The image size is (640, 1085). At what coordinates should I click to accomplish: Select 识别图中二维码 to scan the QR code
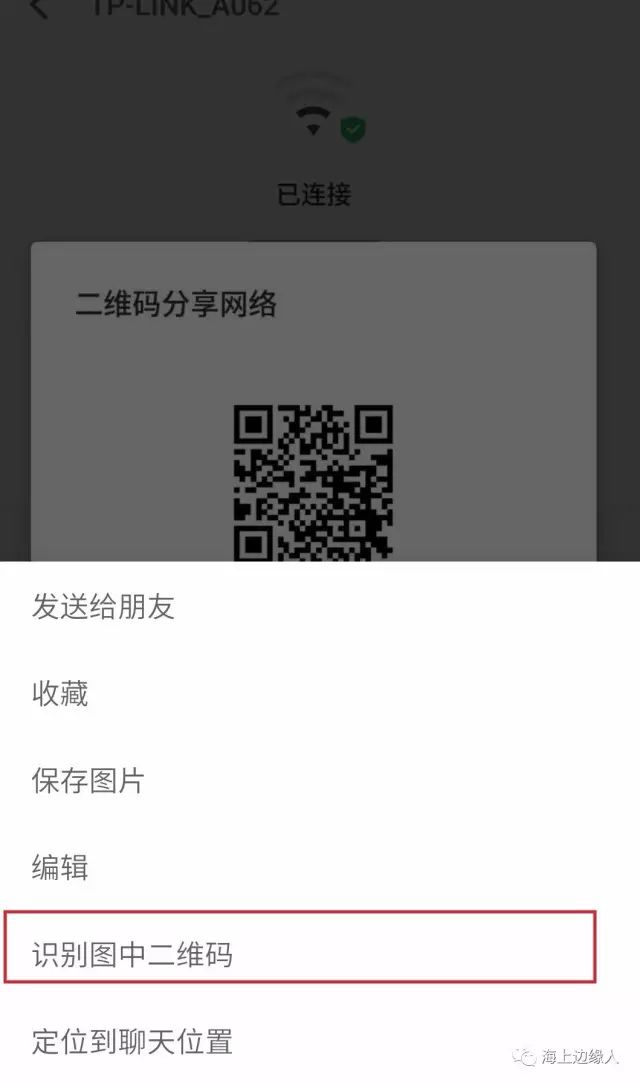(x=133, y=955)
